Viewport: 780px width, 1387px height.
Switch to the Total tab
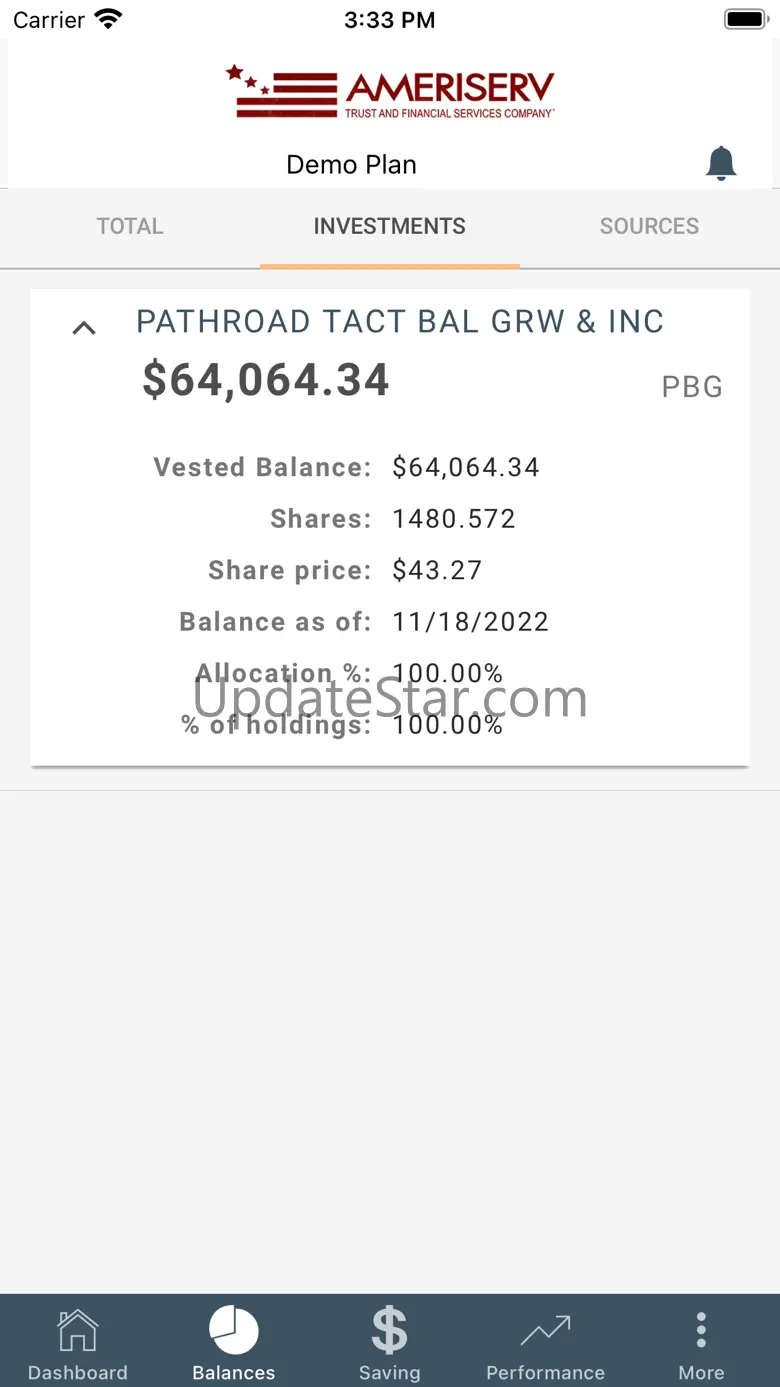130,226
